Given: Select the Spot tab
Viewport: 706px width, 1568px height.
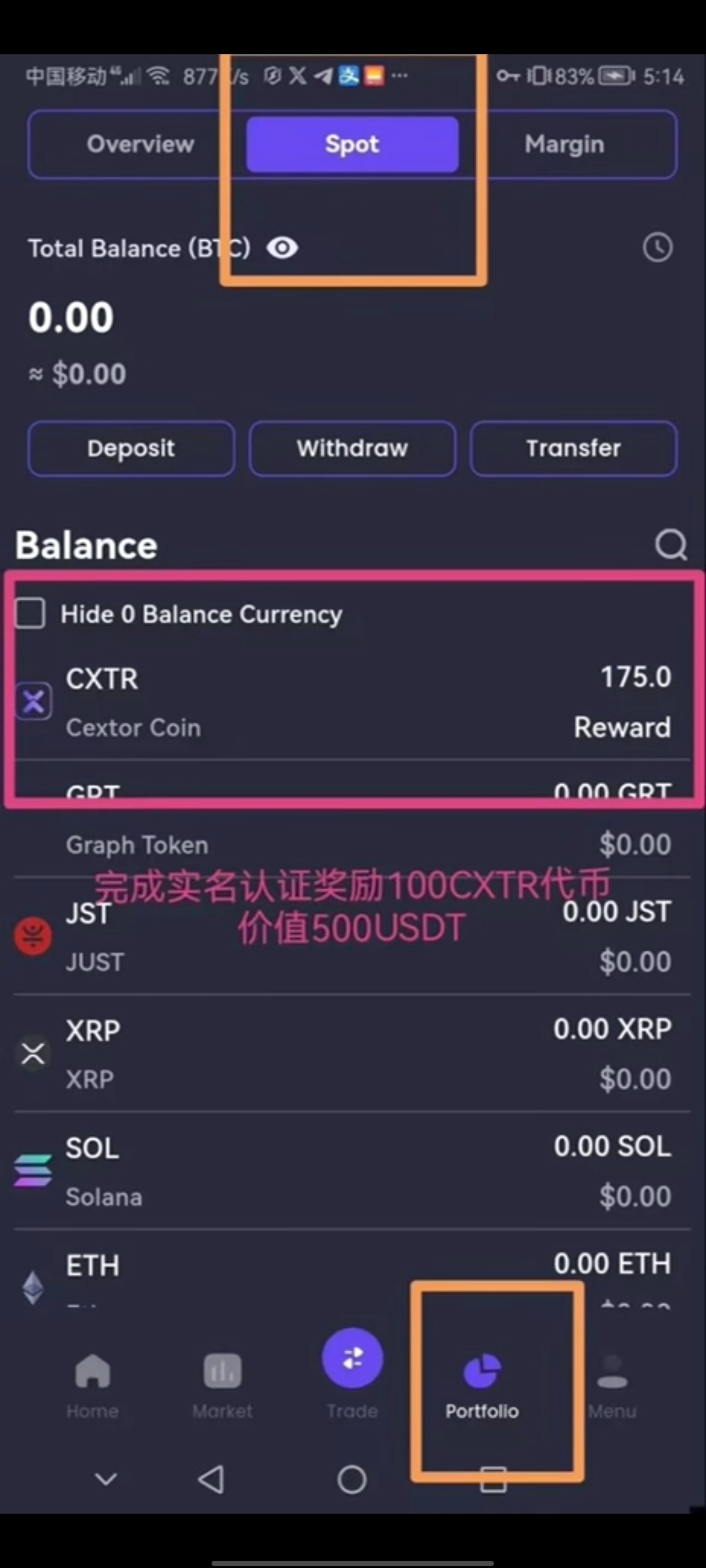Looking at the screenshot, I should coord(352,144).
